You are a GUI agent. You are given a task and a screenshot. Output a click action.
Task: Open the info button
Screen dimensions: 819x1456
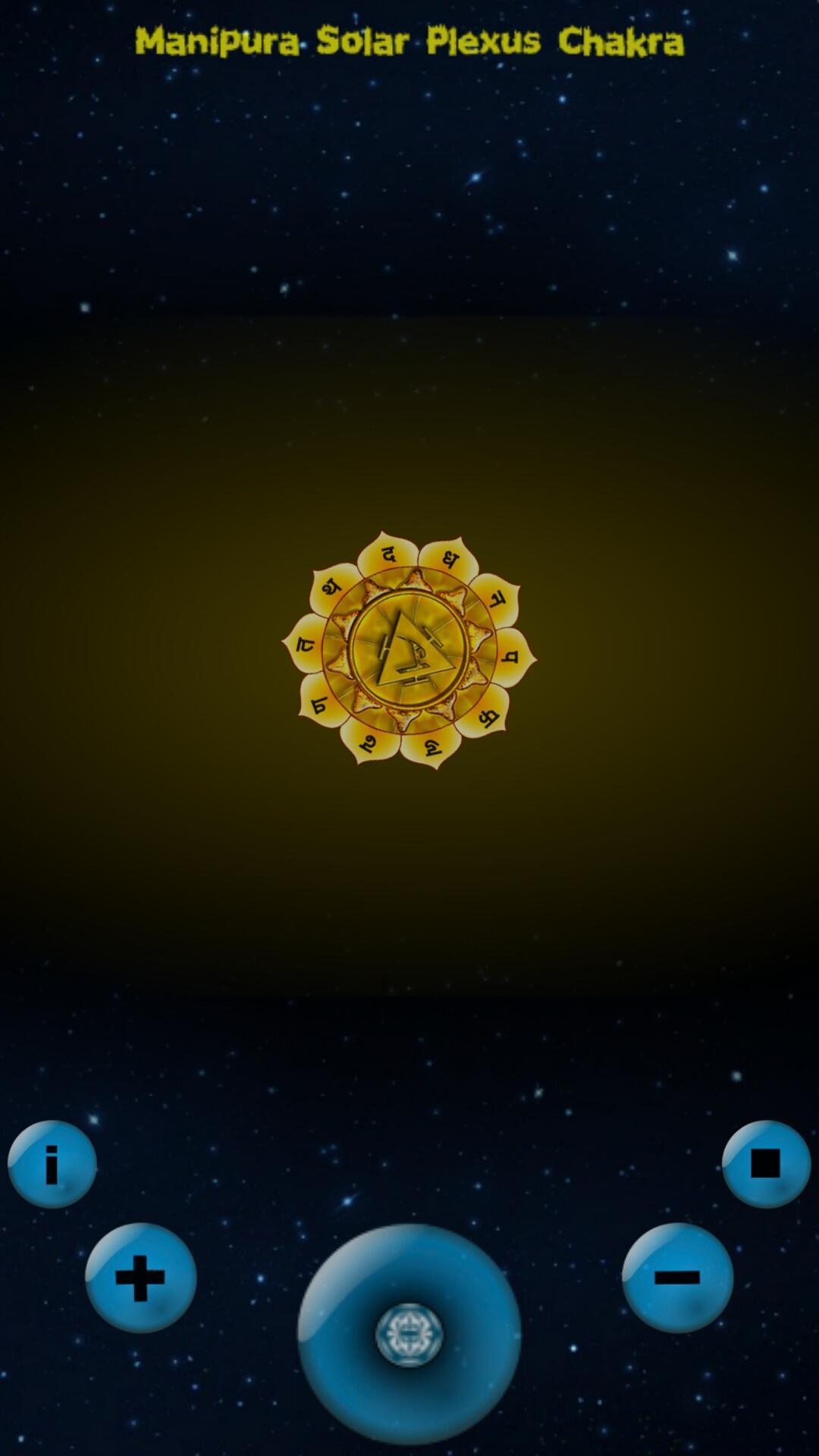[52, 1164]
